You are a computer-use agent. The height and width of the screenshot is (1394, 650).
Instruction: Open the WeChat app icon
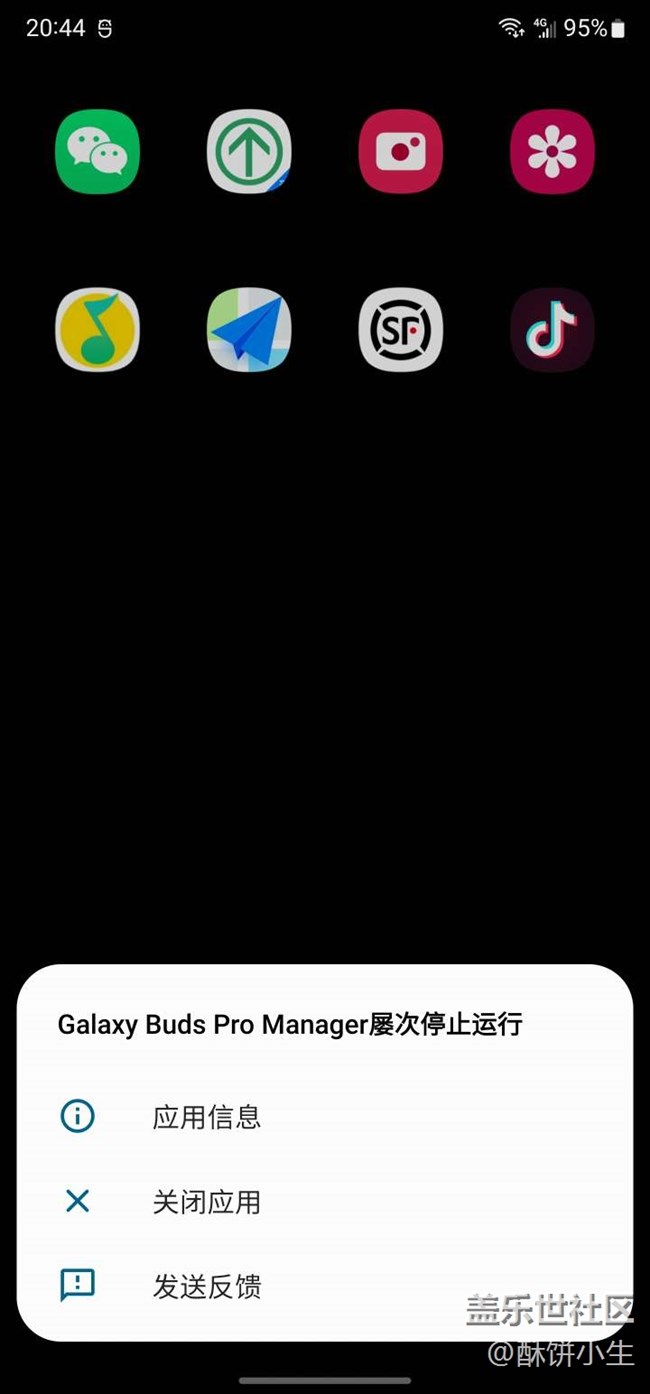97,151
